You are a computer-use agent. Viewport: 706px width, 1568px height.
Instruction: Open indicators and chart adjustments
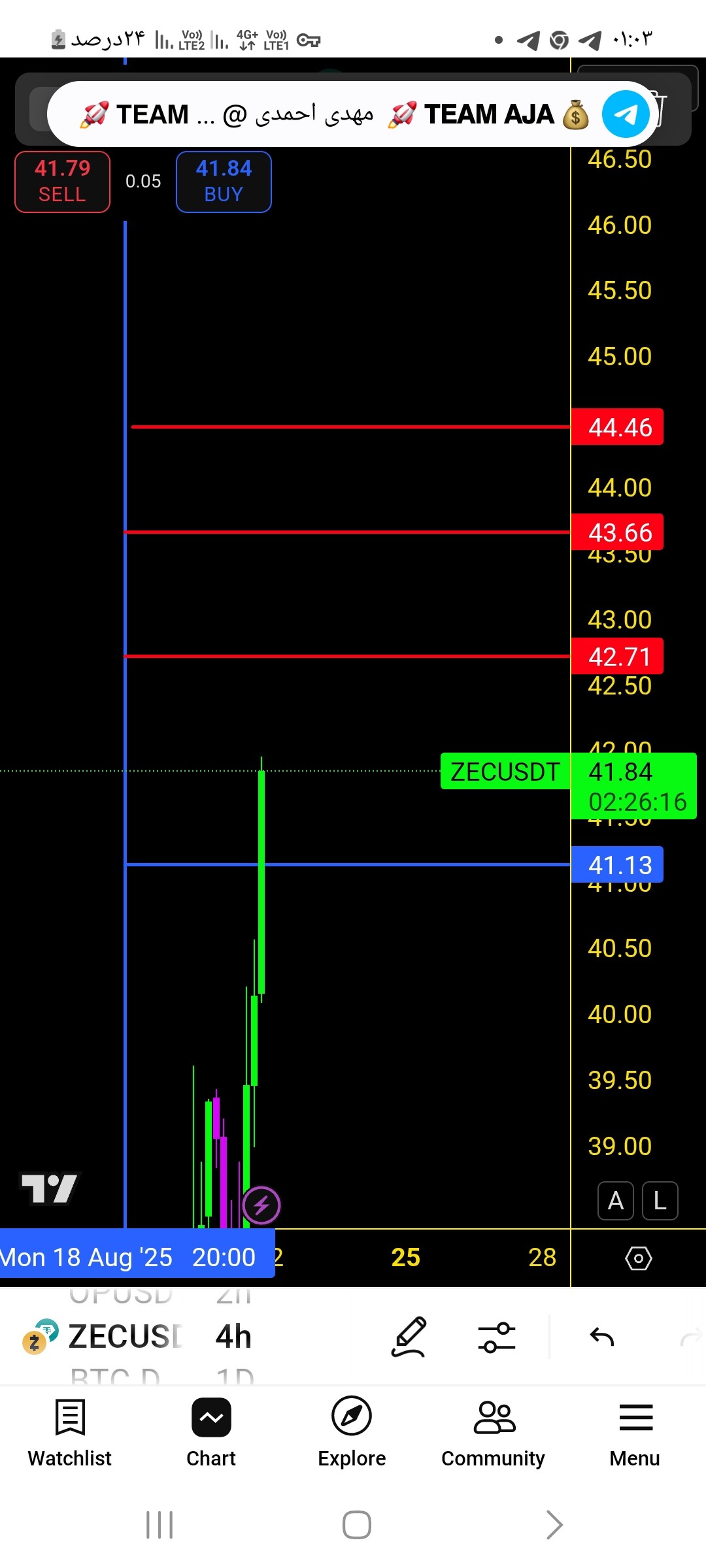(x=497, y=1337)
